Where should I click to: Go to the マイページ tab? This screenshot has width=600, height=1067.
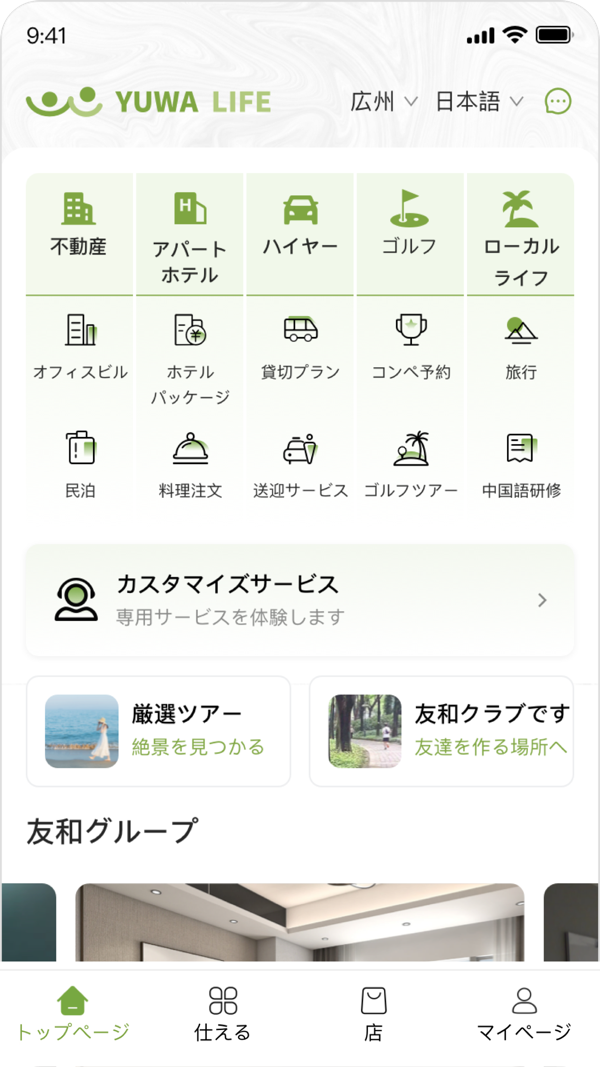[524, 1014]
